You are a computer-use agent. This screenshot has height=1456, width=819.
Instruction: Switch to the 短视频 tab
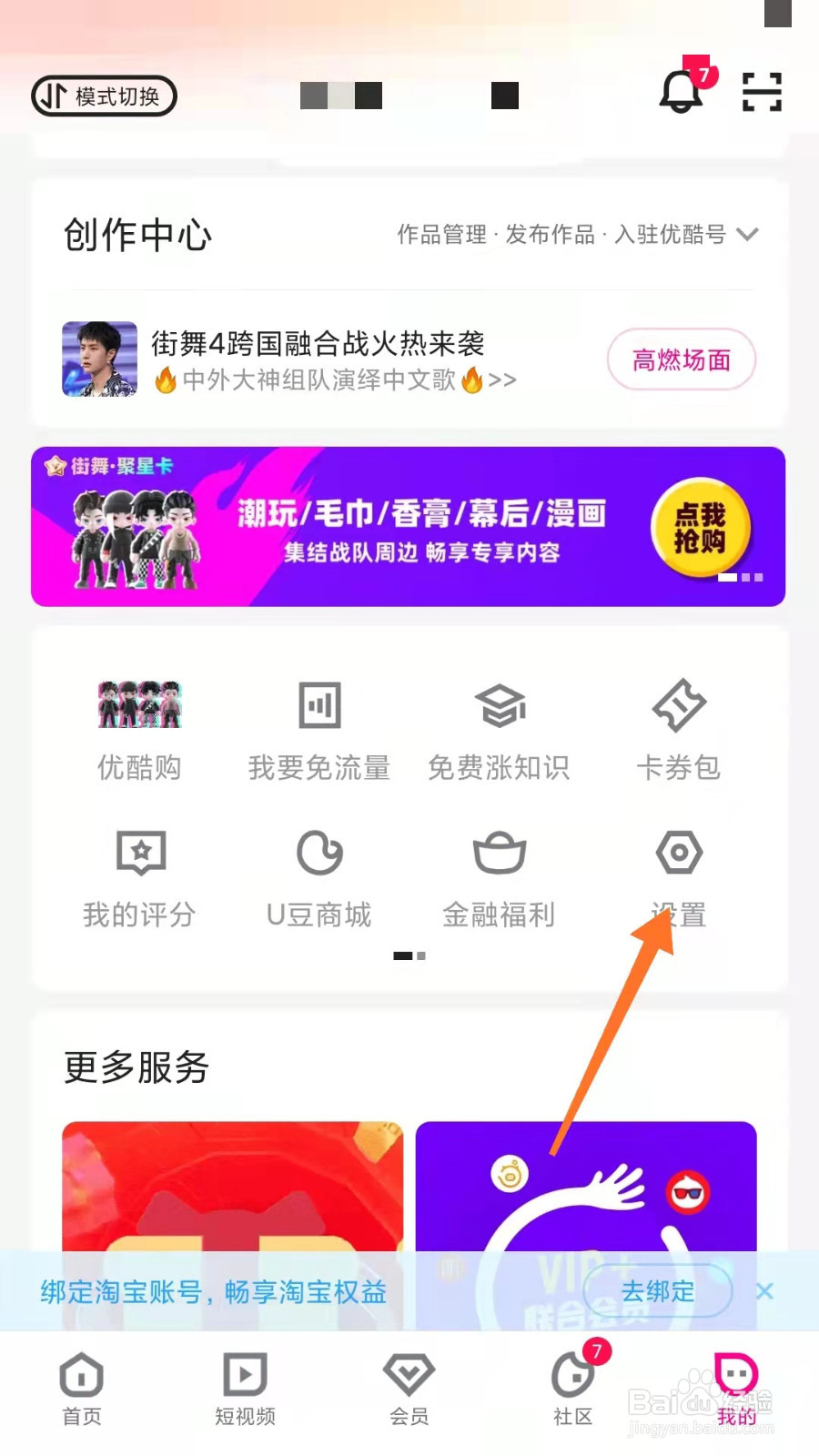click(244, 1388)
